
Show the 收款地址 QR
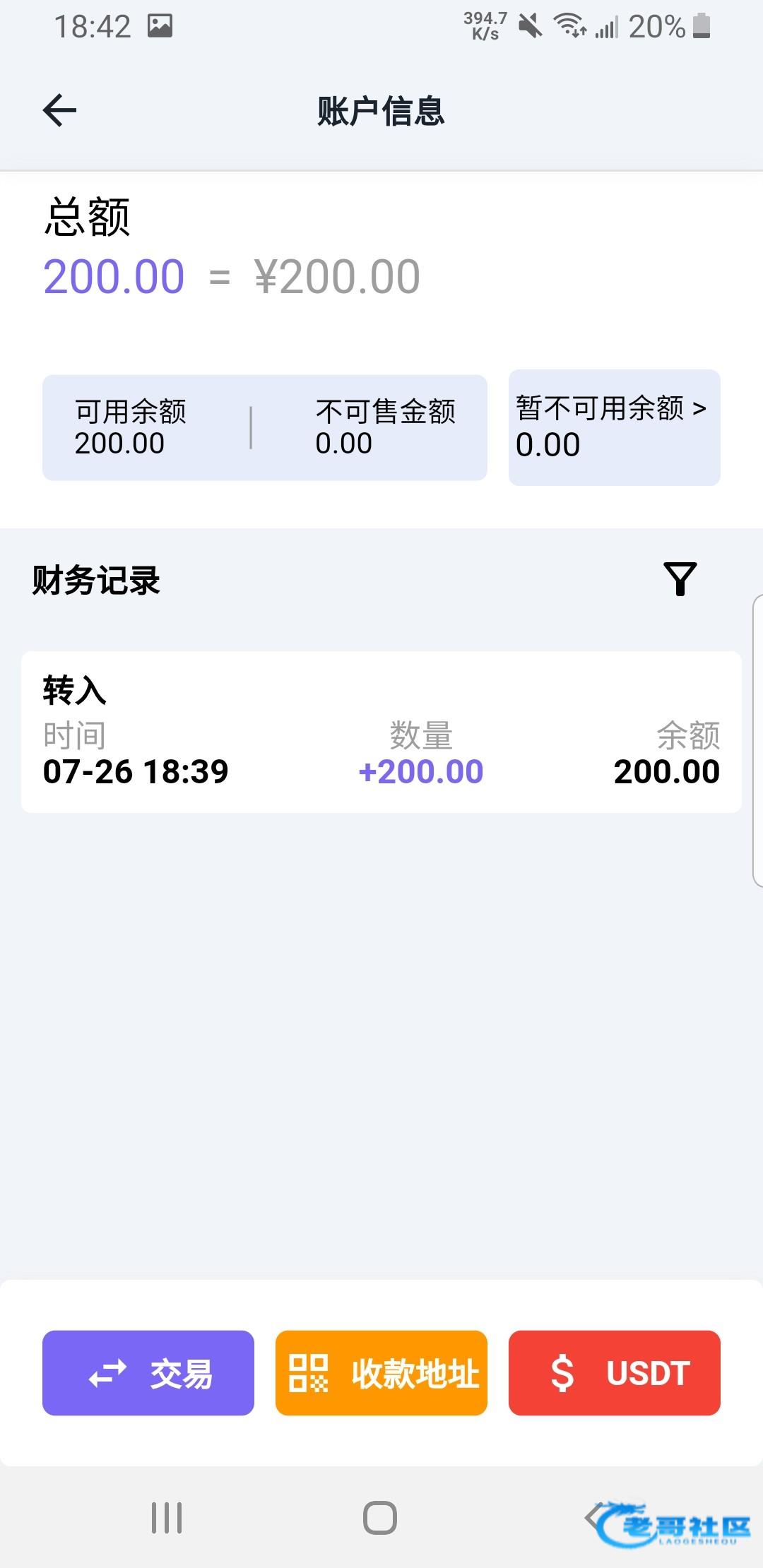(381, 1372)
